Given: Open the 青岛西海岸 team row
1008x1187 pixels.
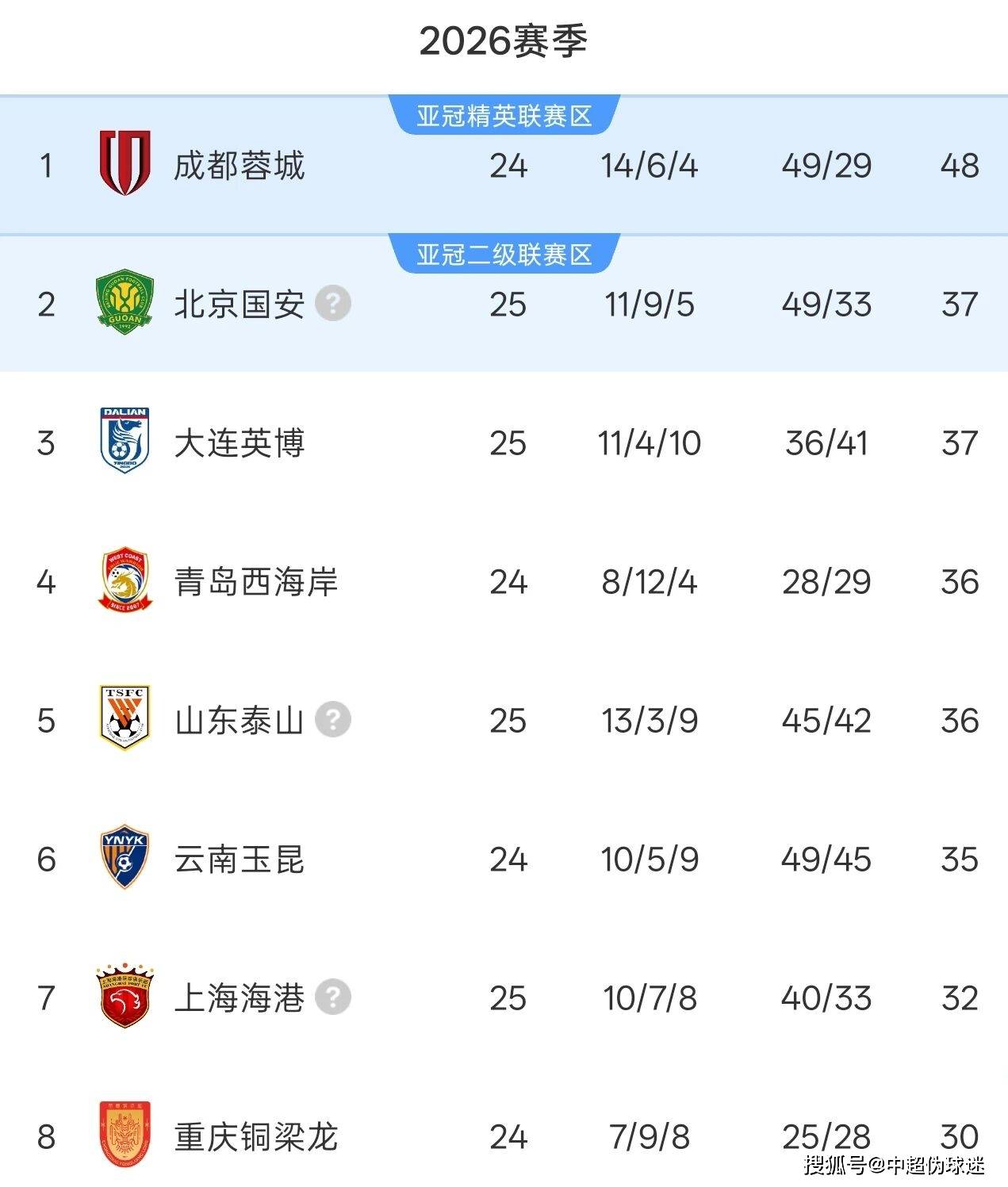Looking at the screenshot, I should (x=504, y=582).
